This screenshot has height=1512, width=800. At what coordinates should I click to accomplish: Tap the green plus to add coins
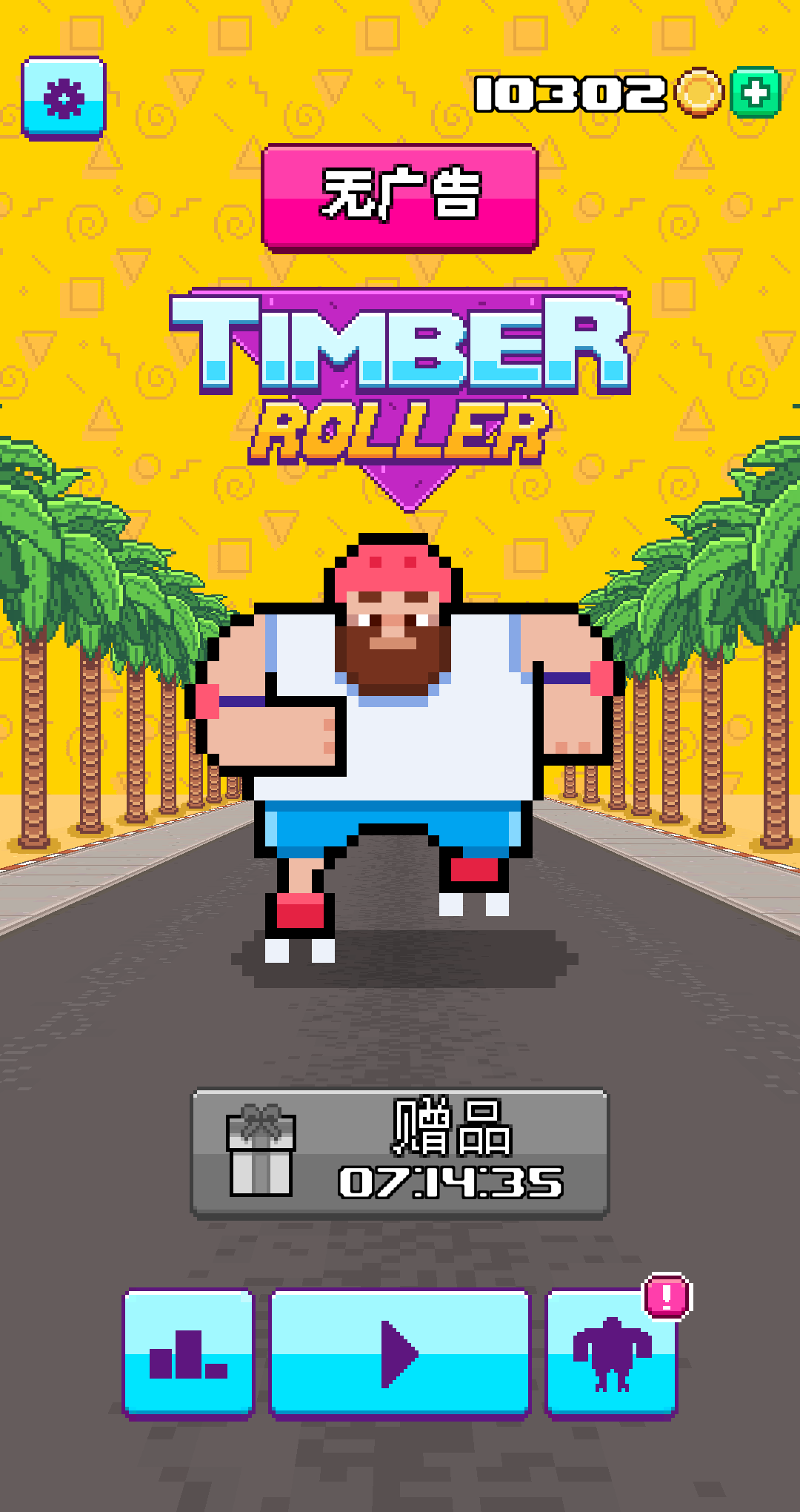(x=756, y=93)
